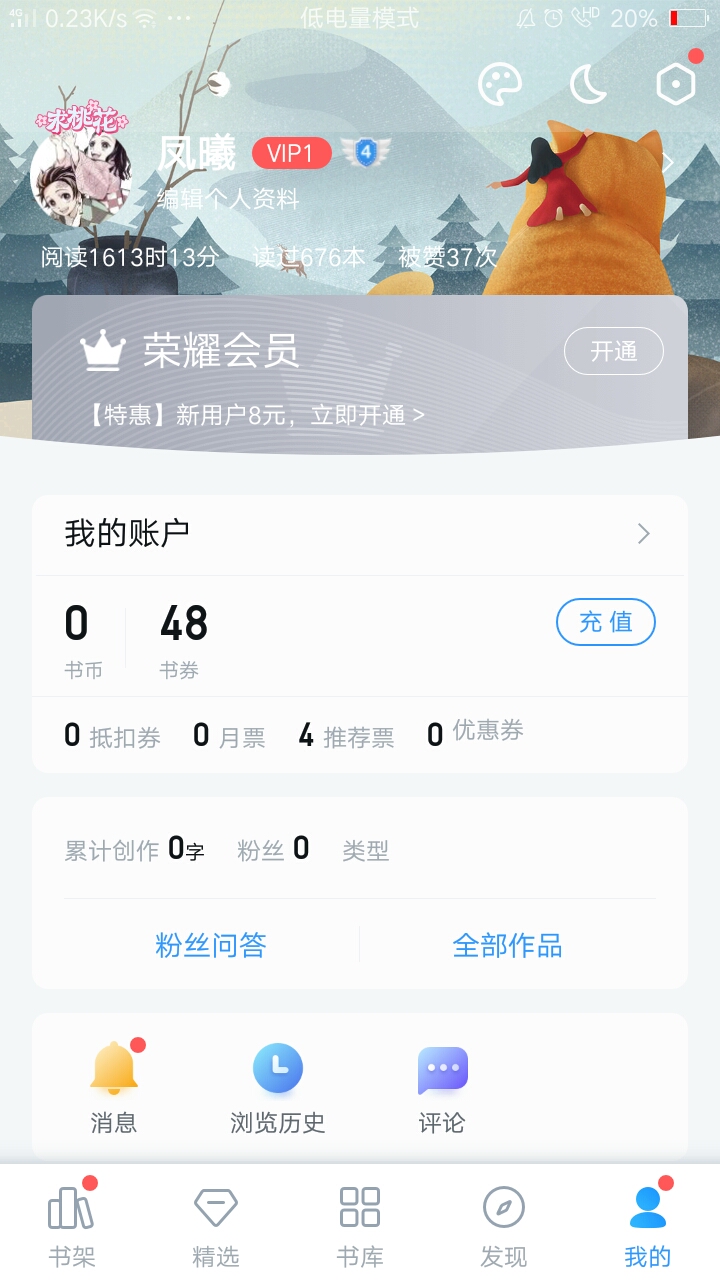Open 评论 comments
720x1280 pixels.
click(x=442, y=1088)
